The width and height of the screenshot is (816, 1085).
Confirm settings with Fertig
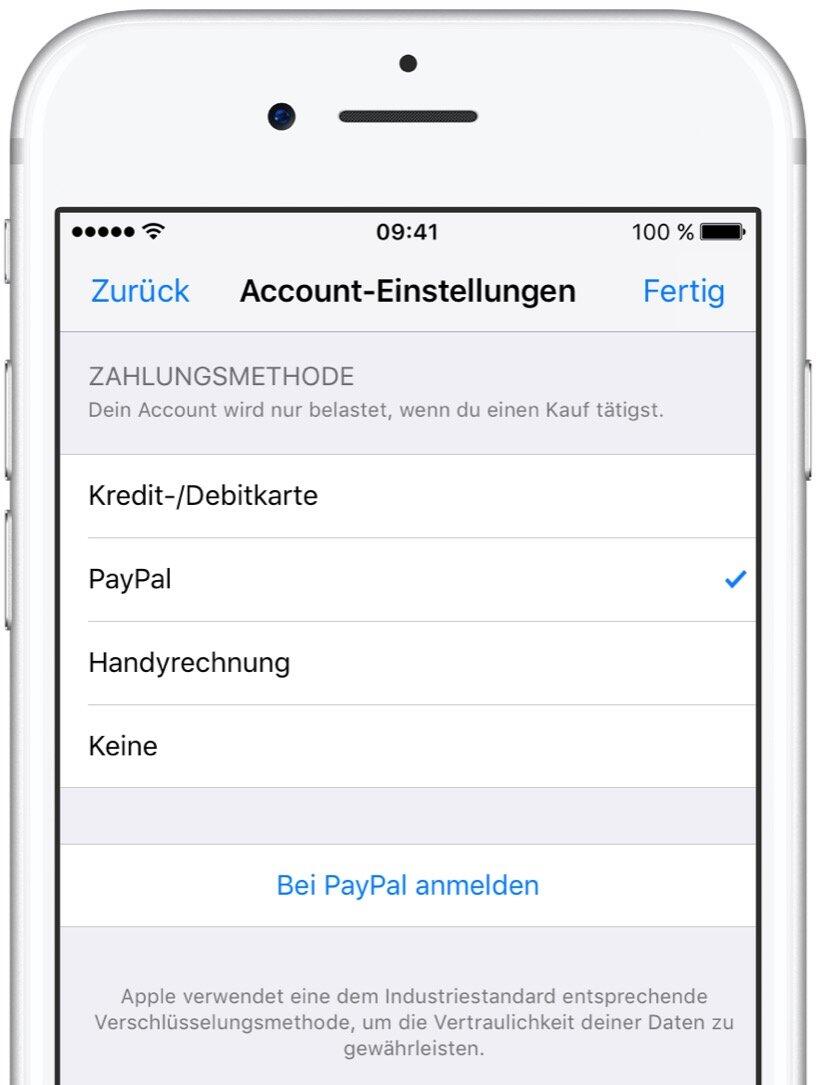(x=683, y=291)
